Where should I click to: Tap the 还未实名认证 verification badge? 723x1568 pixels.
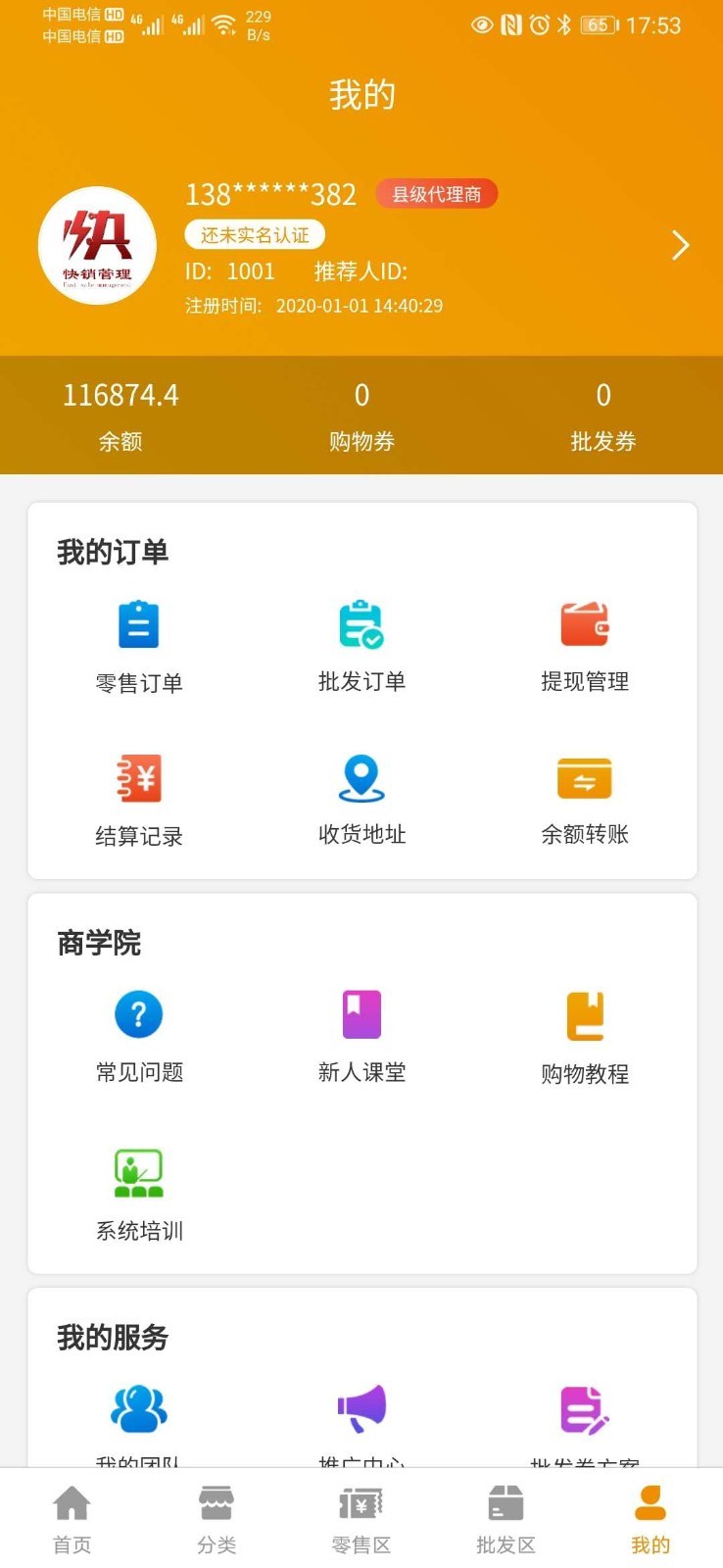point(255,235)
